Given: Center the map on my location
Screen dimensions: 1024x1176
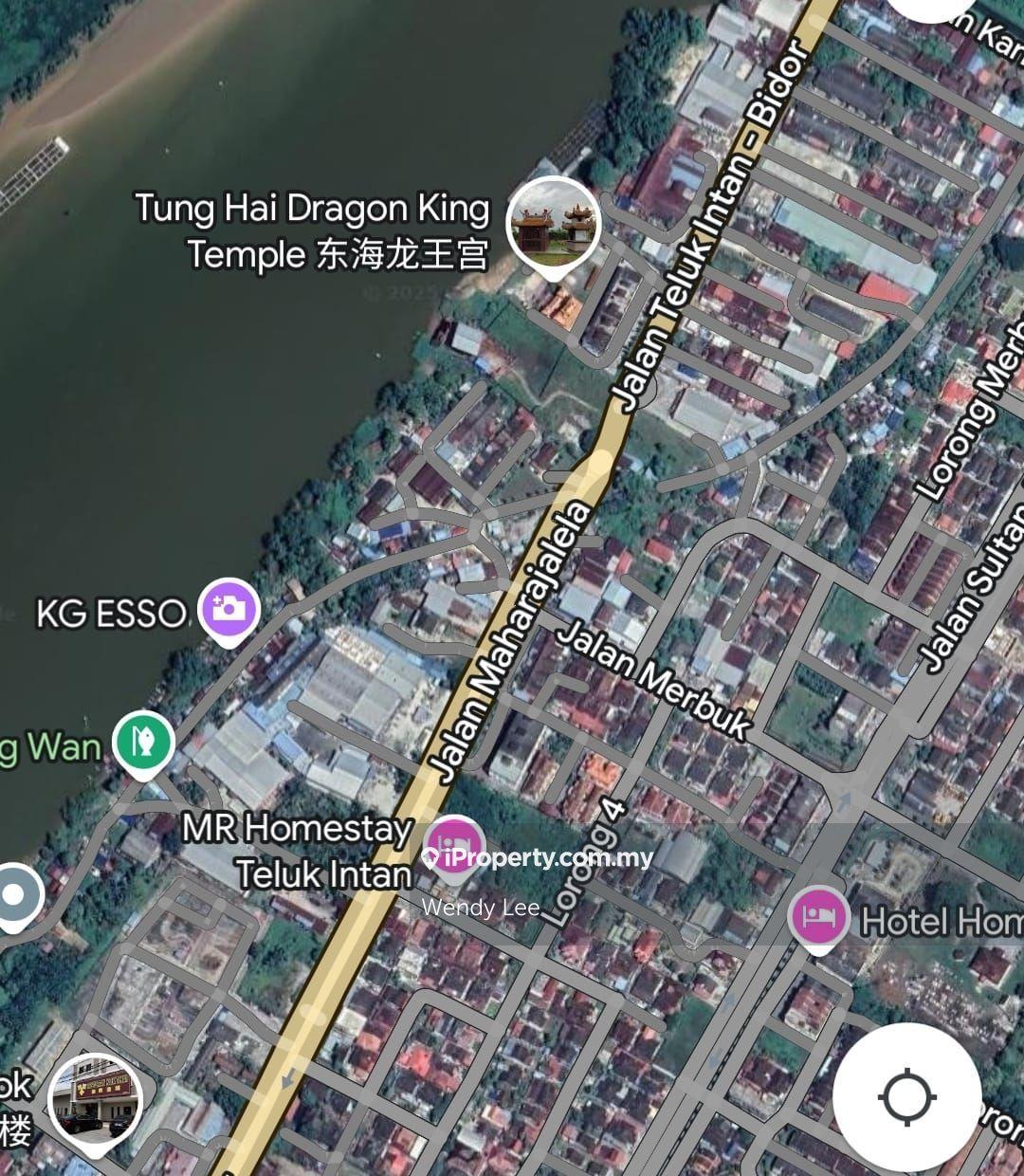Looking at the screenshot, I should click(906, 1097).
